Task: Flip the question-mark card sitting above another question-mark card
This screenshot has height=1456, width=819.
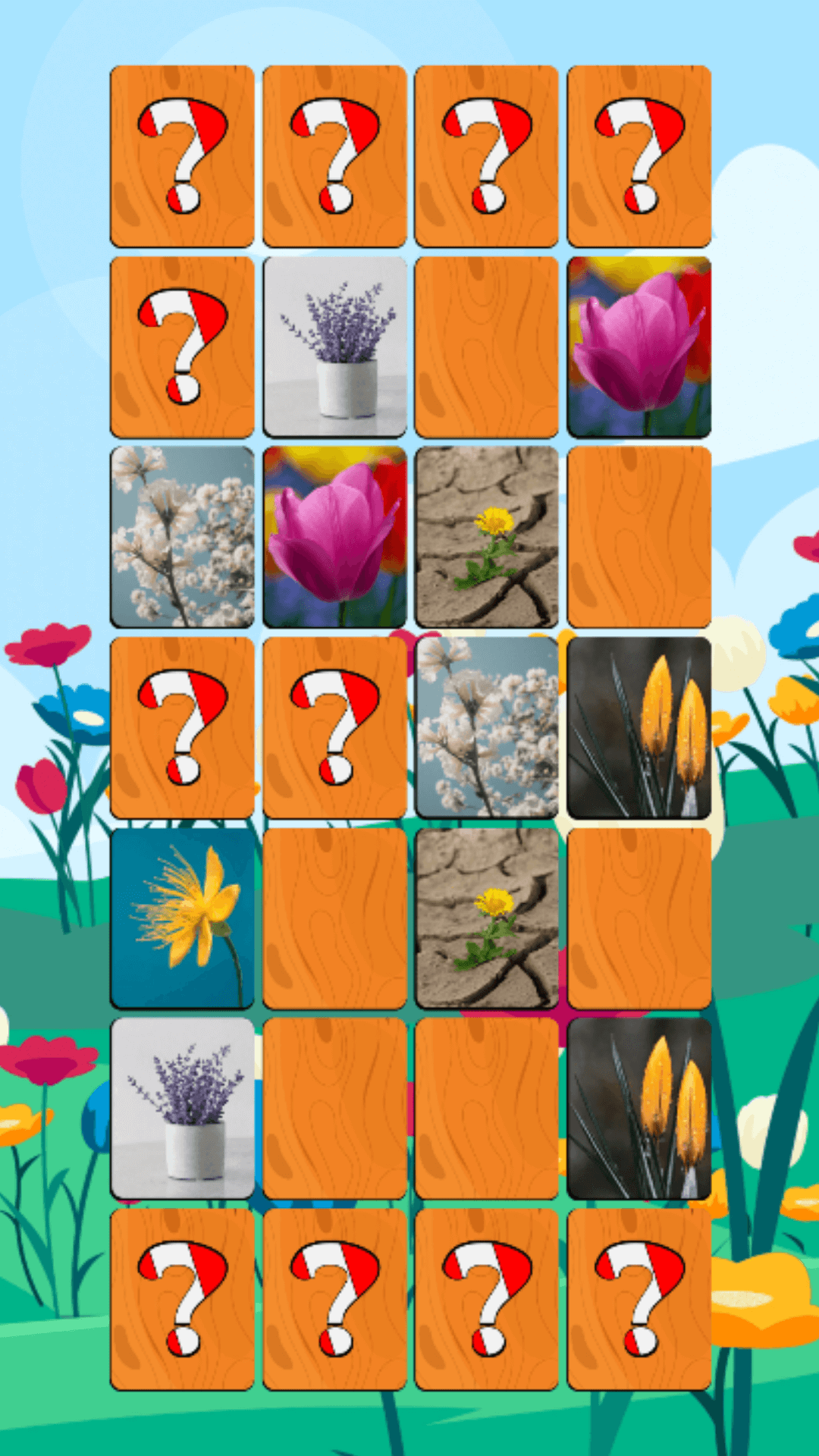Action: tap(182, 156)
